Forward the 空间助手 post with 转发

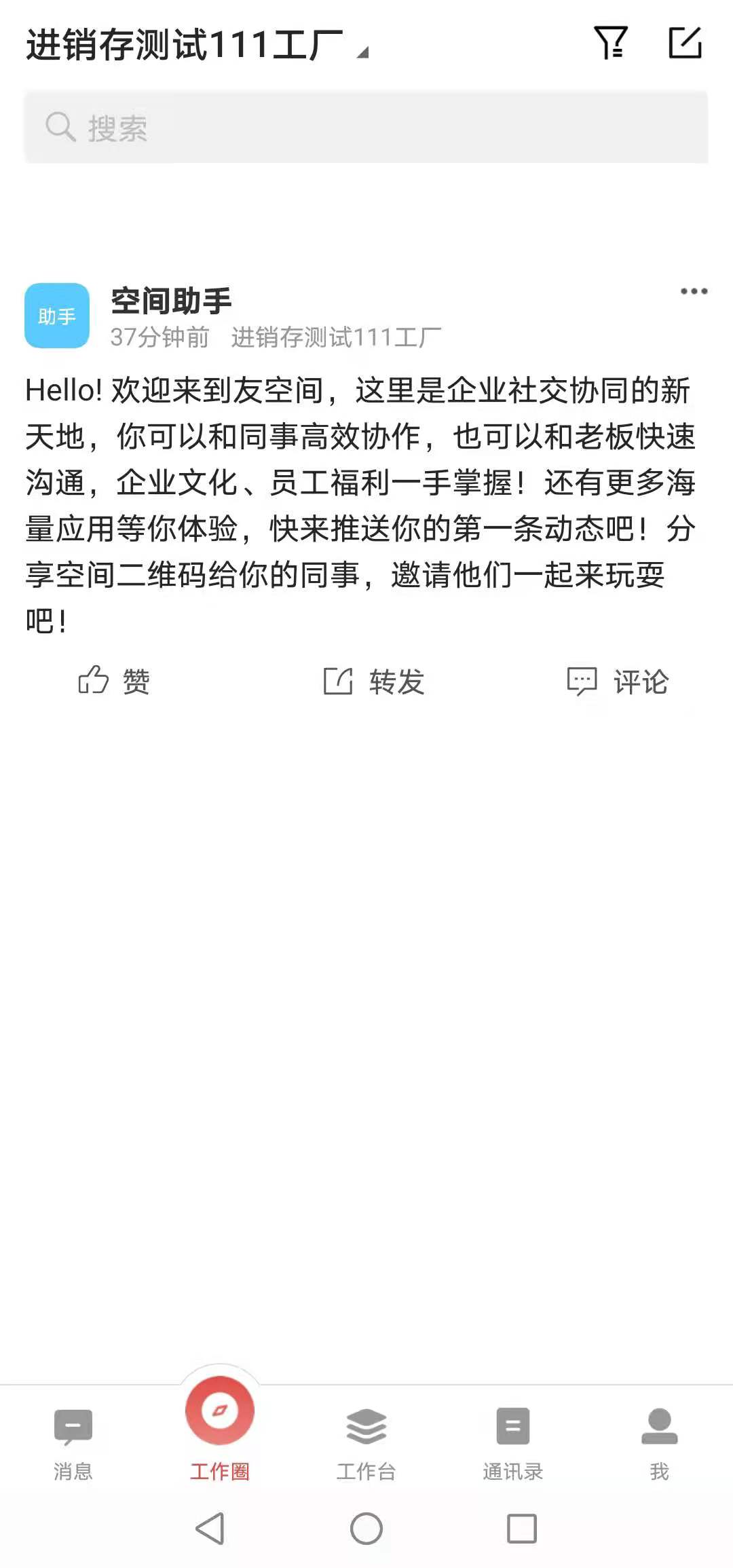(x=374, y=682)
